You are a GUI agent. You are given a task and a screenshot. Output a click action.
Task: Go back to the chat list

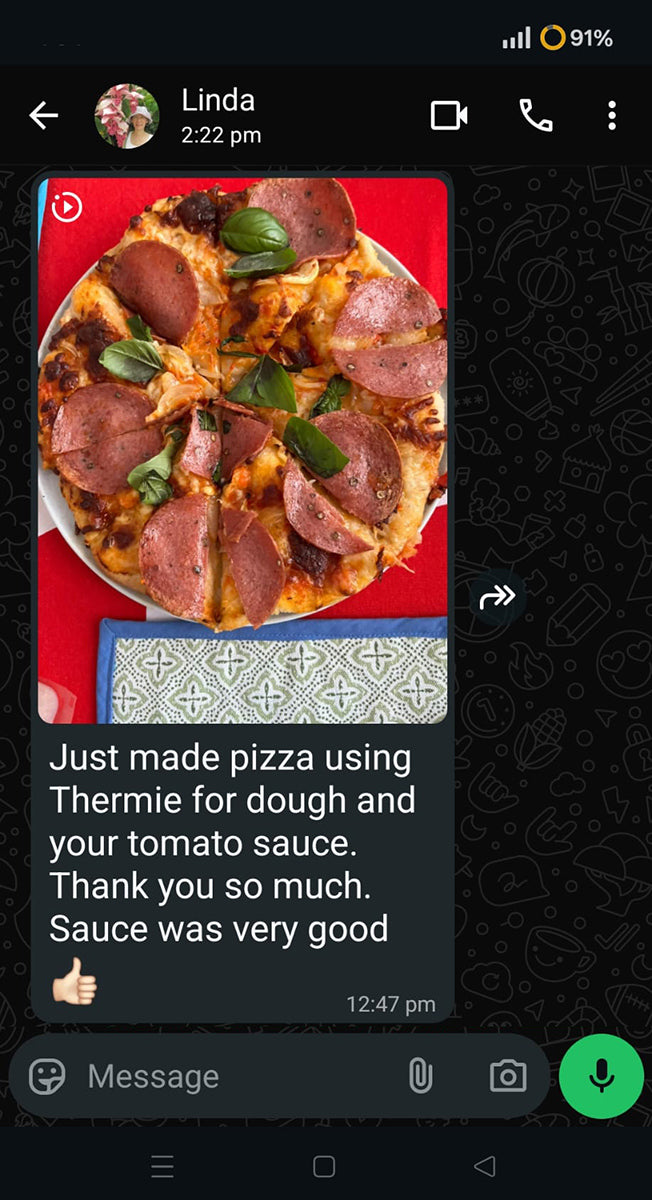pyautogui.click(x=43, y=116)
